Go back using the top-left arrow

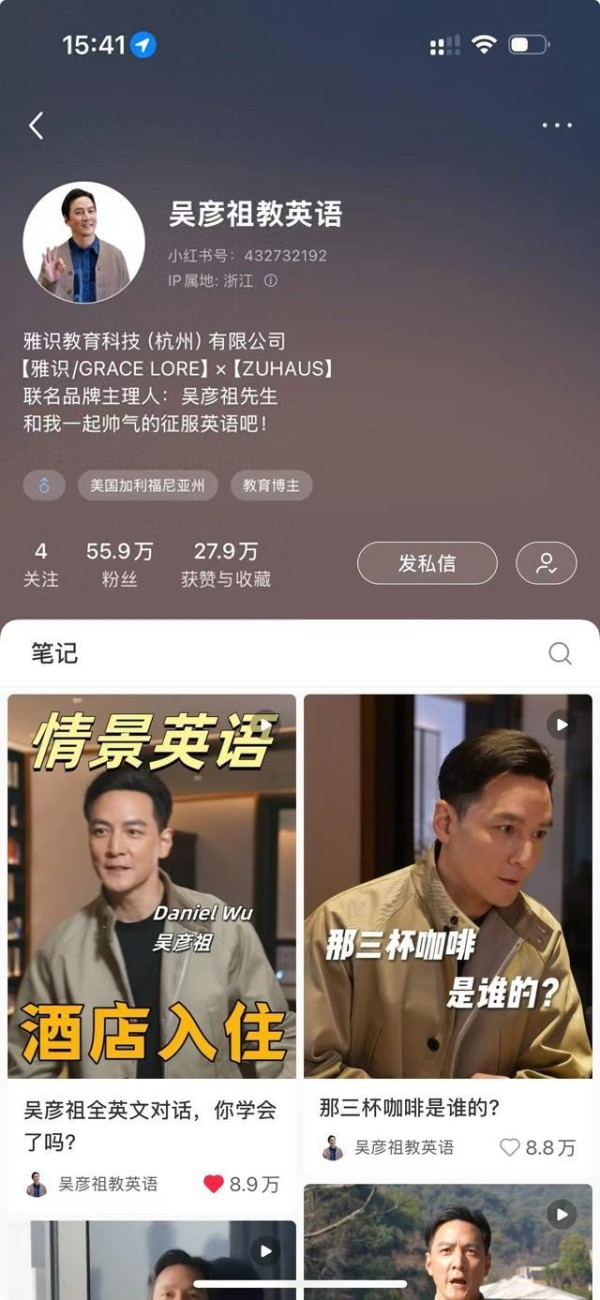pos(37,125)
